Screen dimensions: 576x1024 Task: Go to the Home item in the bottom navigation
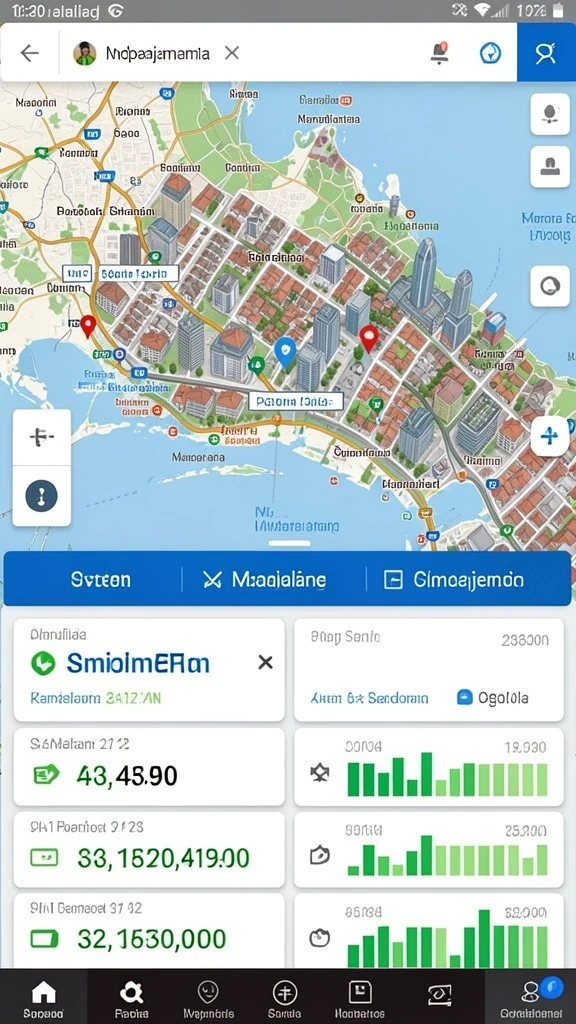pyautogui.click(x=44, y=997)
